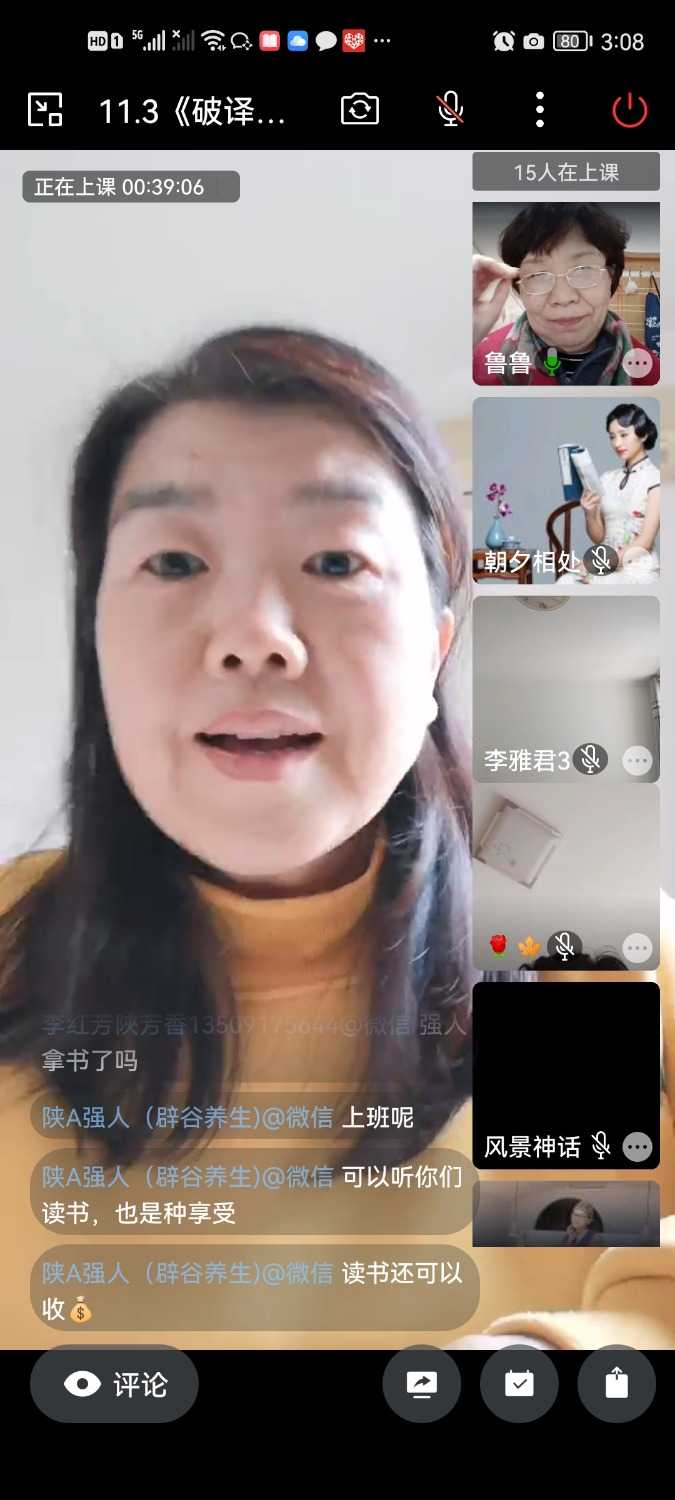Switch the camera view
The width and height of the screenshot is (675, 1500).
point(360,109)
